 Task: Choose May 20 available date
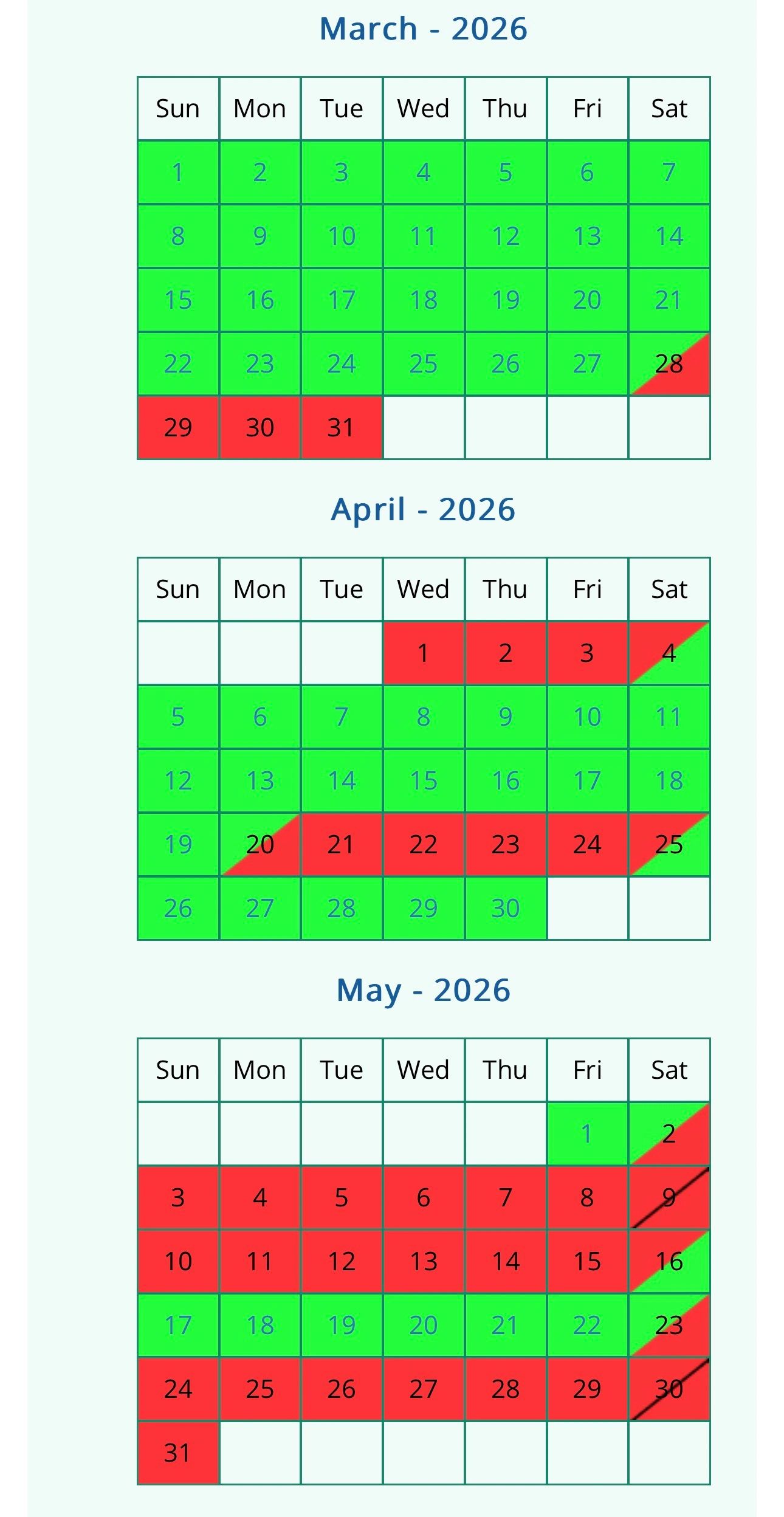[x=424, y=1326]
